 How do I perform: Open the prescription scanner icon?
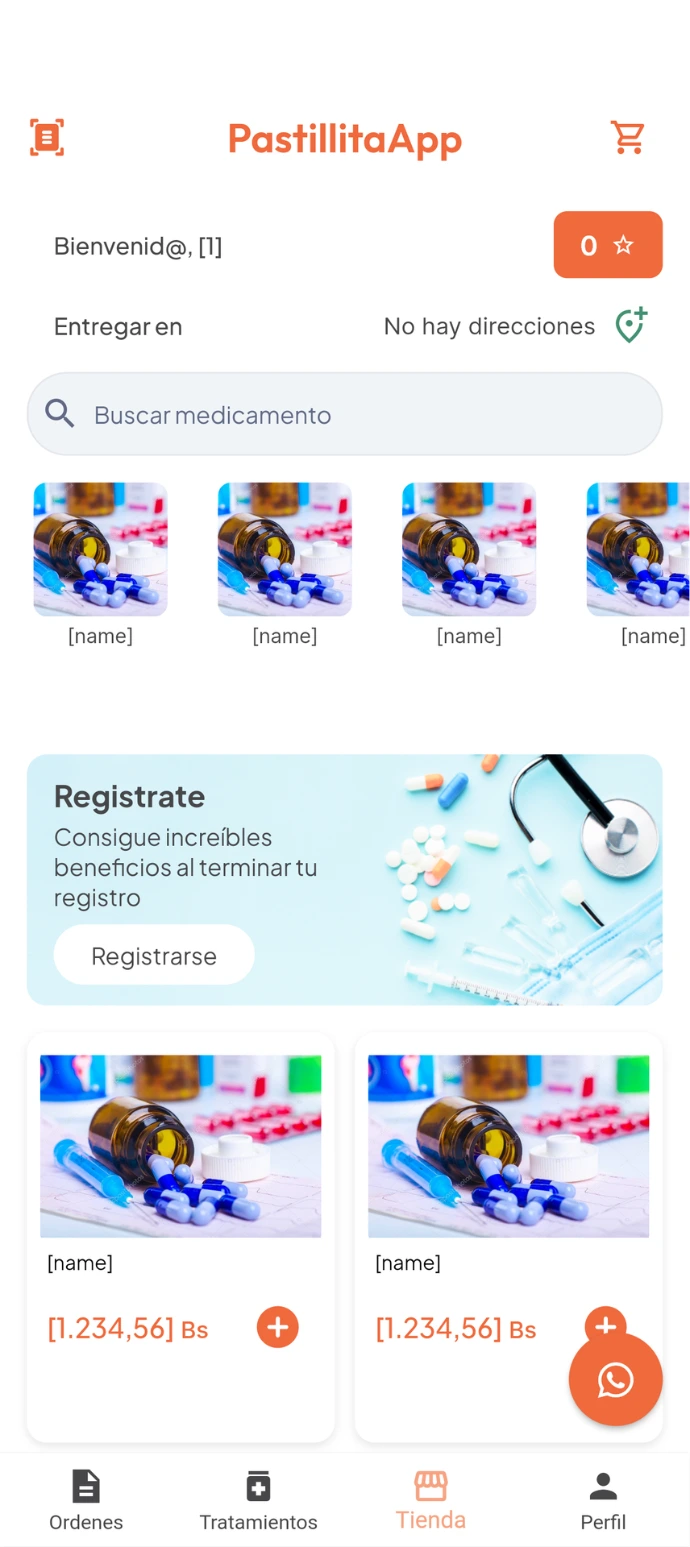point(47,137)
